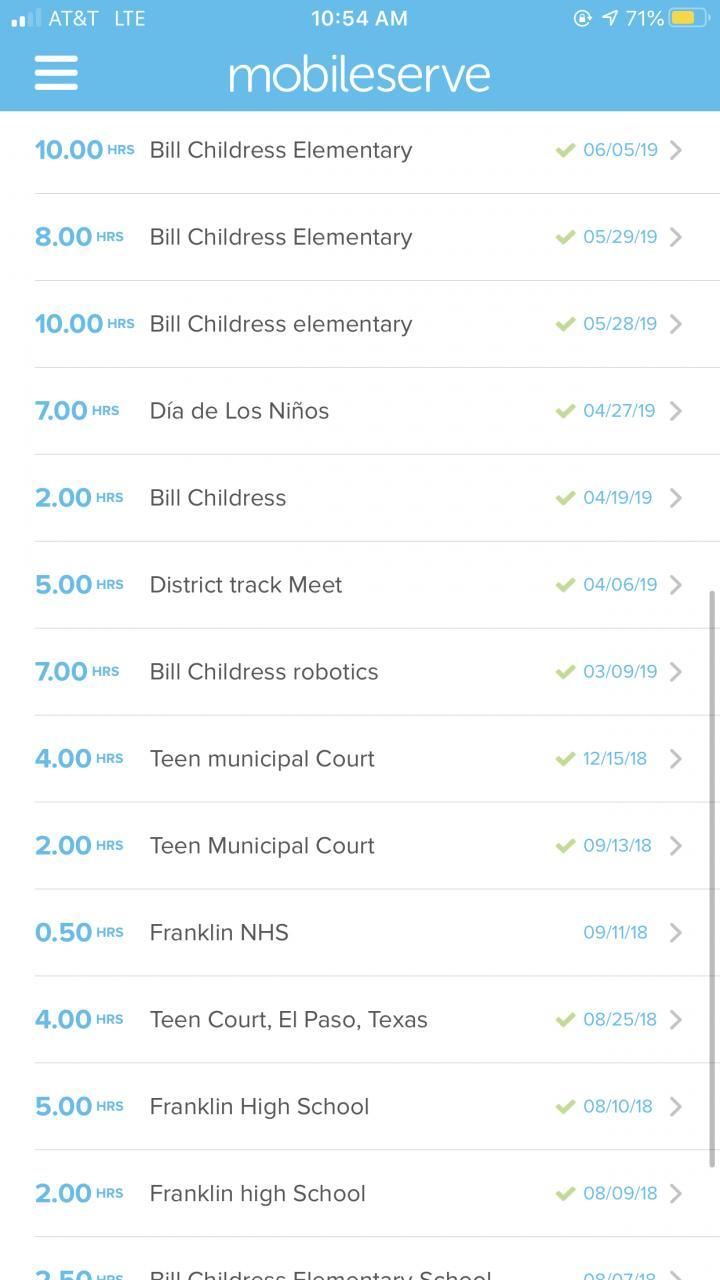The image size is (720, 1280).
Task: Select the Teen Court, El Paso, Texas entry
Action: [x=360, y=1020]
